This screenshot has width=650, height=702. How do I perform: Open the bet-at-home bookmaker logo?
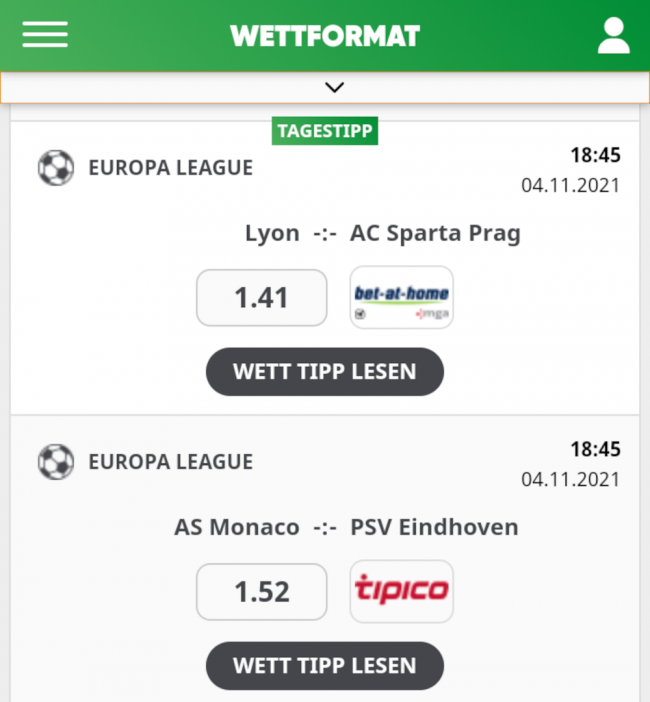[x=401, y=298]
